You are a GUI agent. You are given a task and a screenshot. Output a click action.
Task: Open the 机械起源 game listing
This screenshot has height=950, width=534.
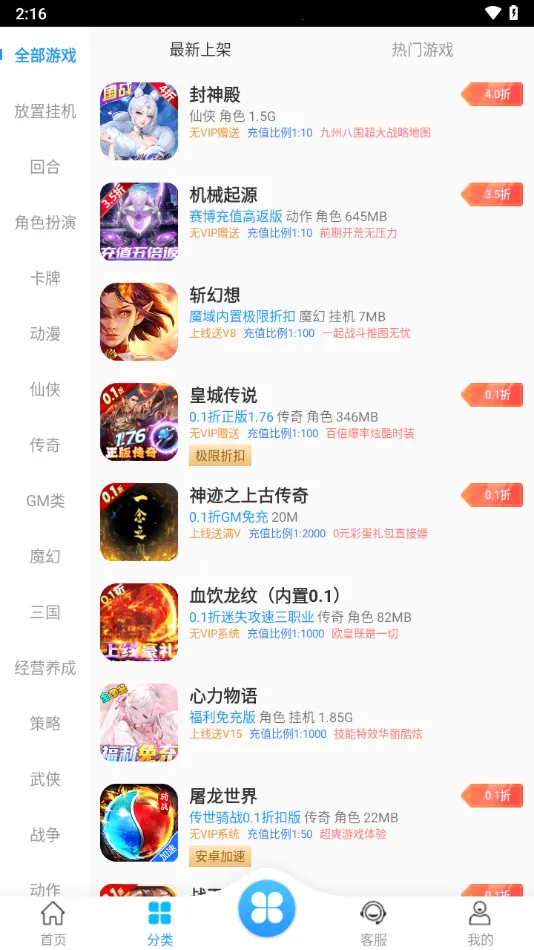coord(312,222)
